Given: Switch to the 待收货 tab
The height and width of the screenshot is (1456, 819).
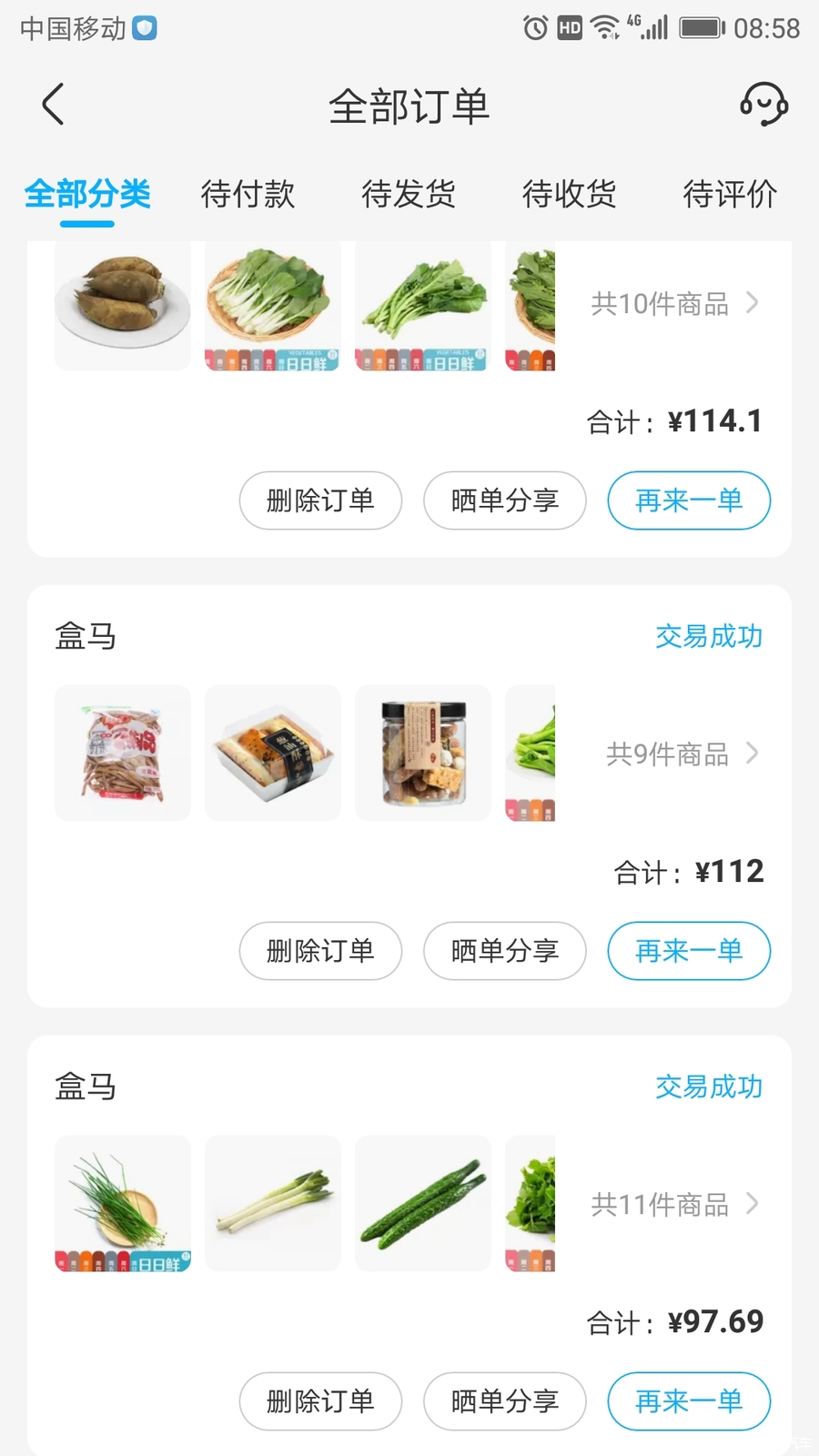Looking at the screenshot, I should click(569, 194).
